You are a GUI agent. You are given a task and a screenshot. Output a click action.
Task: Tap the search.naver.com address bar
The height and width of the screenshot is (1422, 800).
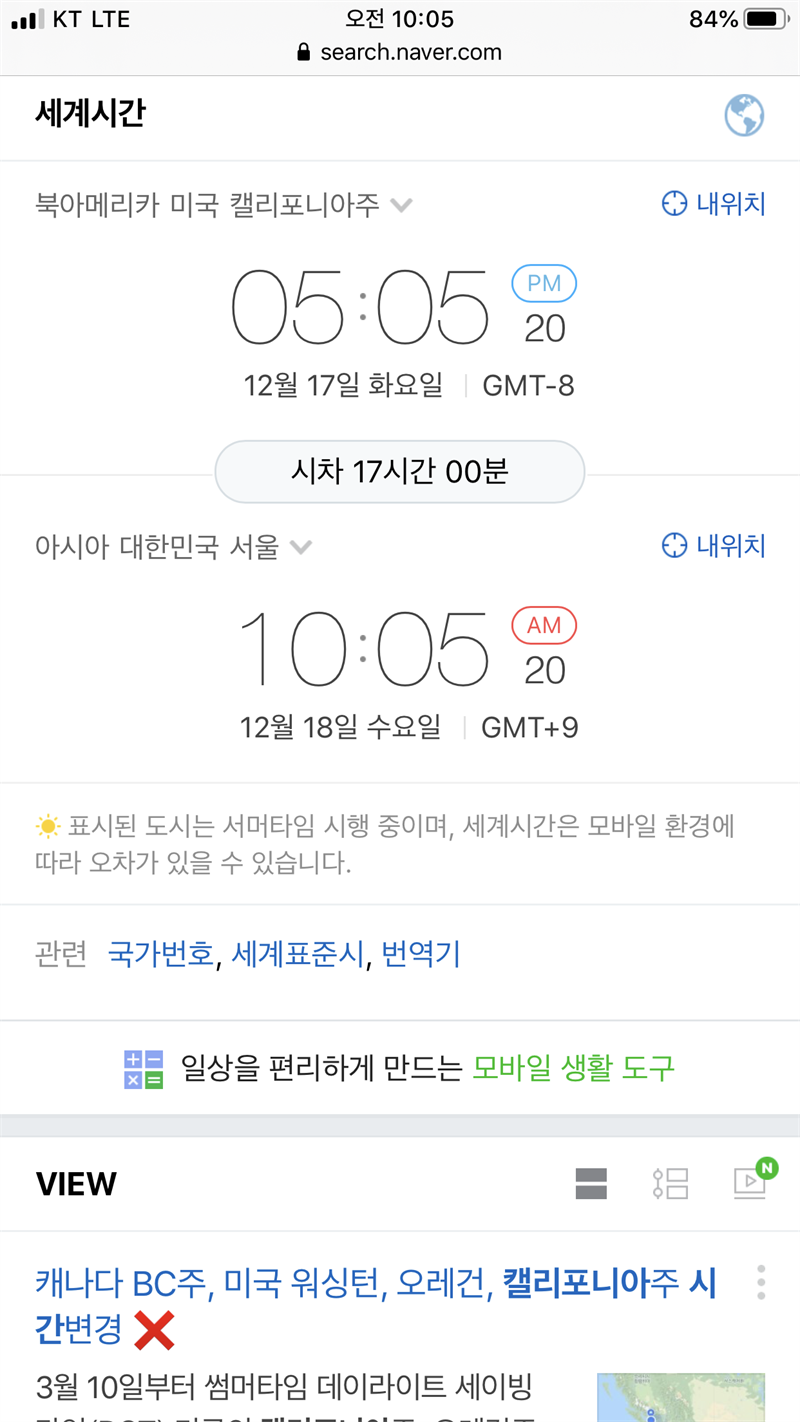[400, 52]
